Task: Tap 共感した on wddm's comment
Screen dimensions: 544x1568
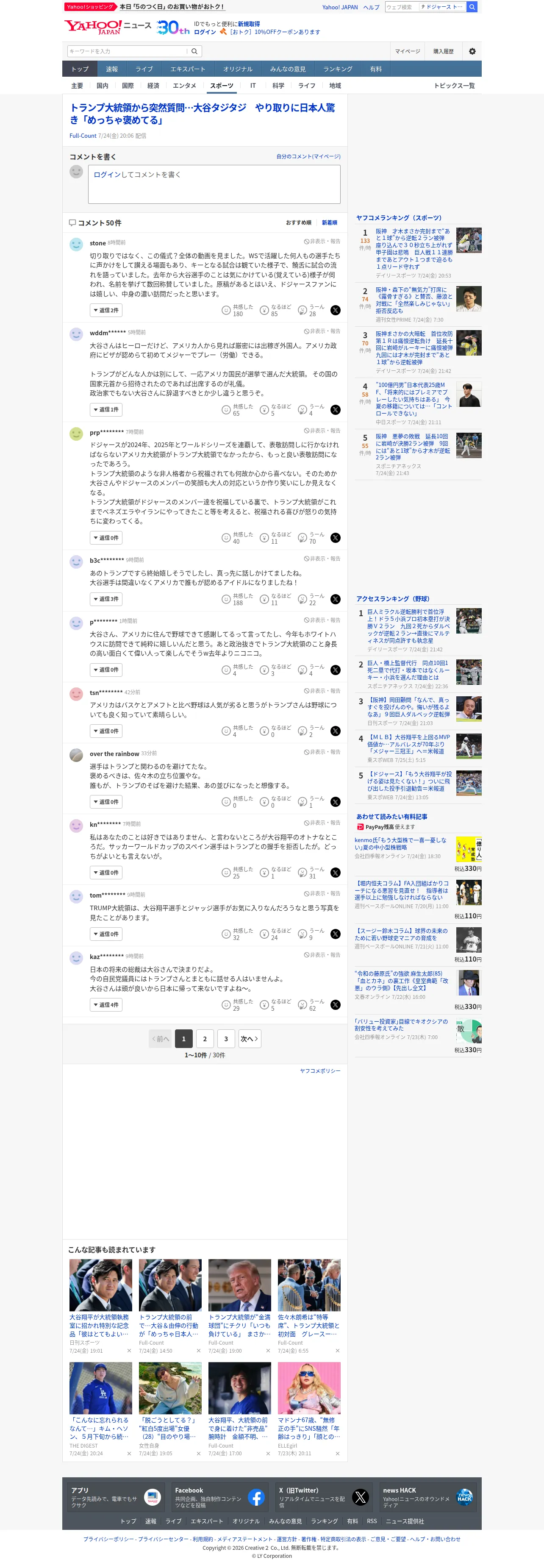Action: [237, 410]
